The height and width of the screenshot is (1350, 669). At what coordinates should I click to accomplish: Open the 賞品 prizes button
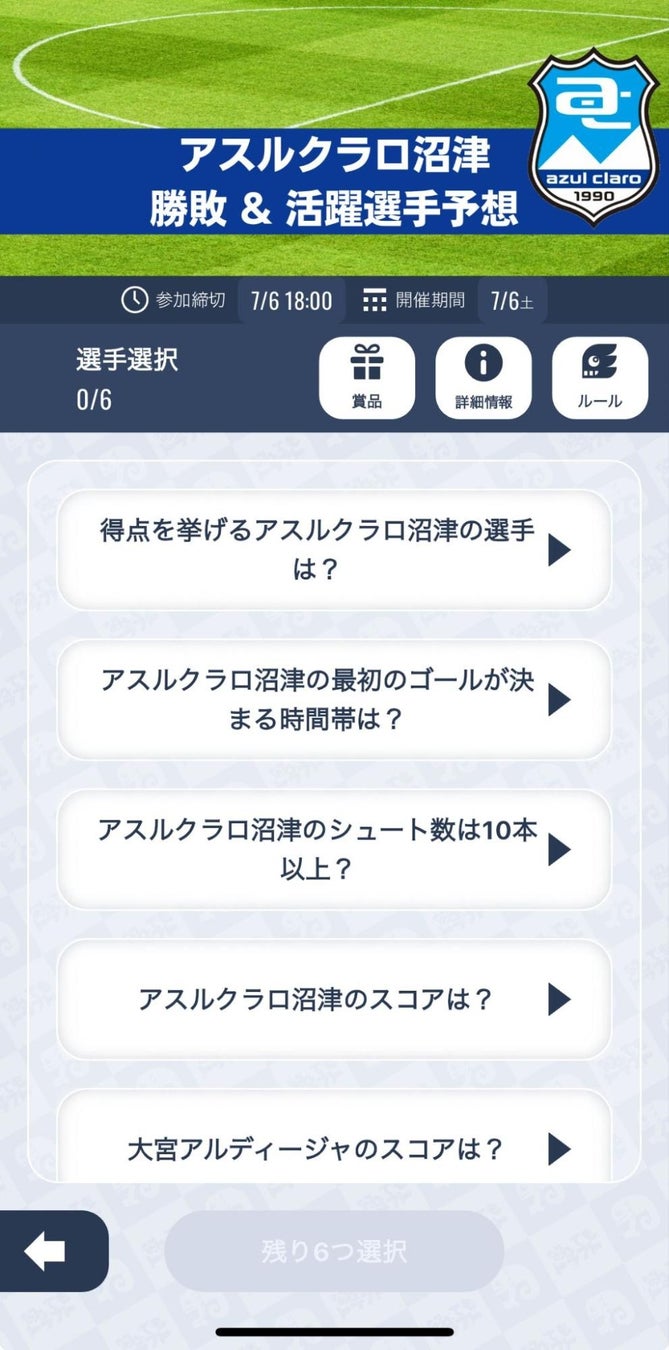366,377
